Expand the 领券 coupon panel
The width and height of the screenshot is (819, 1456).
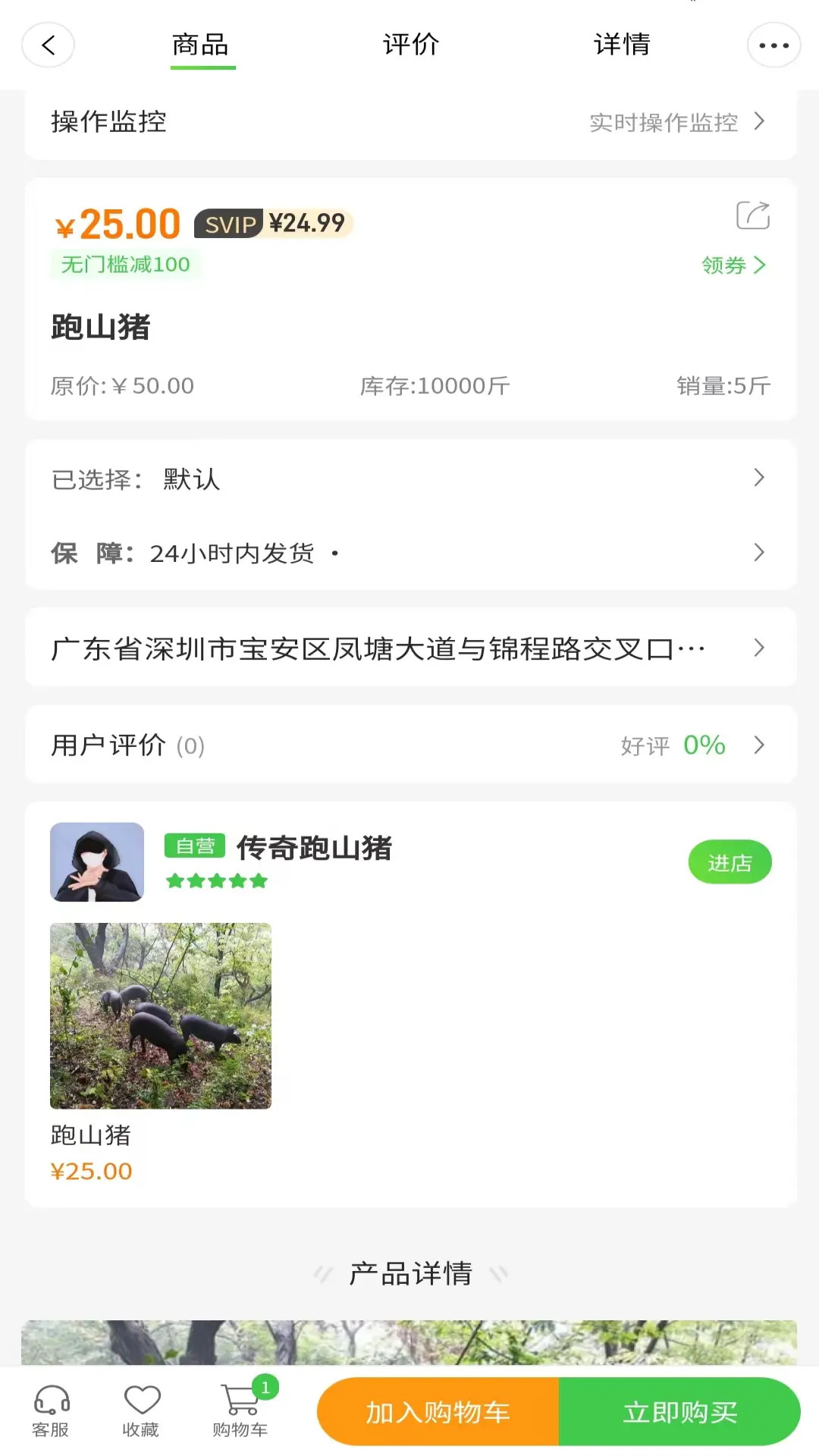pos(733,265)
